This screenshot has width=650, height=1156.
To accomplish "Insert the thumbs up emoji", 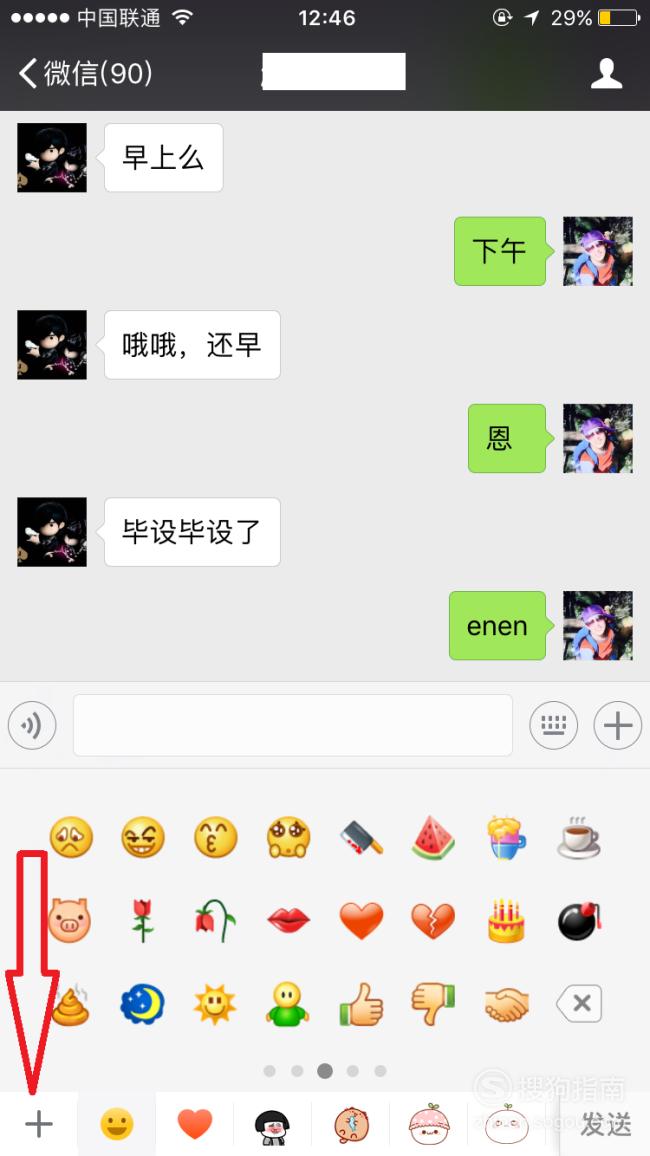I will tap(361, 1003).
